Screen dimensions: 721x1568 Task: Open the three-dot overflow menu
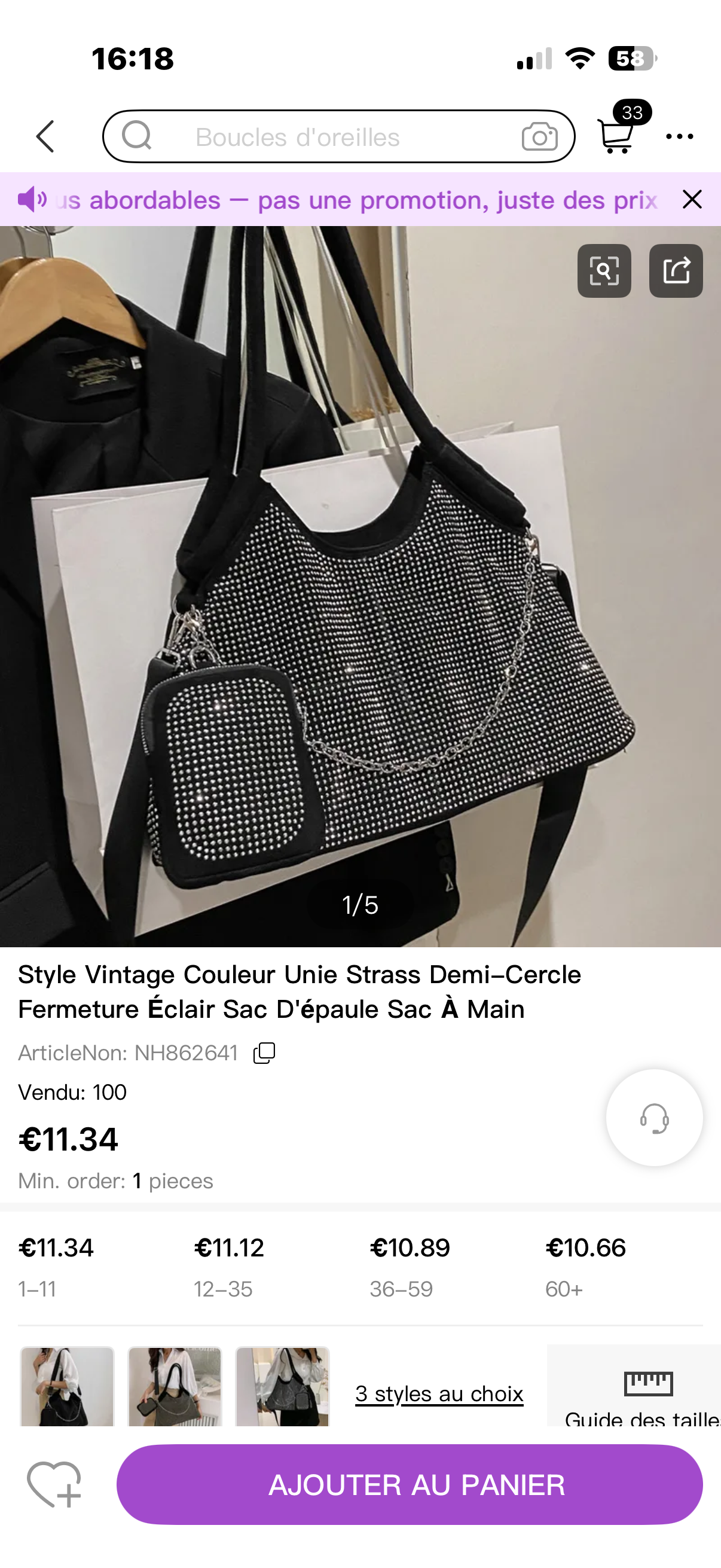click(x=680, y=137)
